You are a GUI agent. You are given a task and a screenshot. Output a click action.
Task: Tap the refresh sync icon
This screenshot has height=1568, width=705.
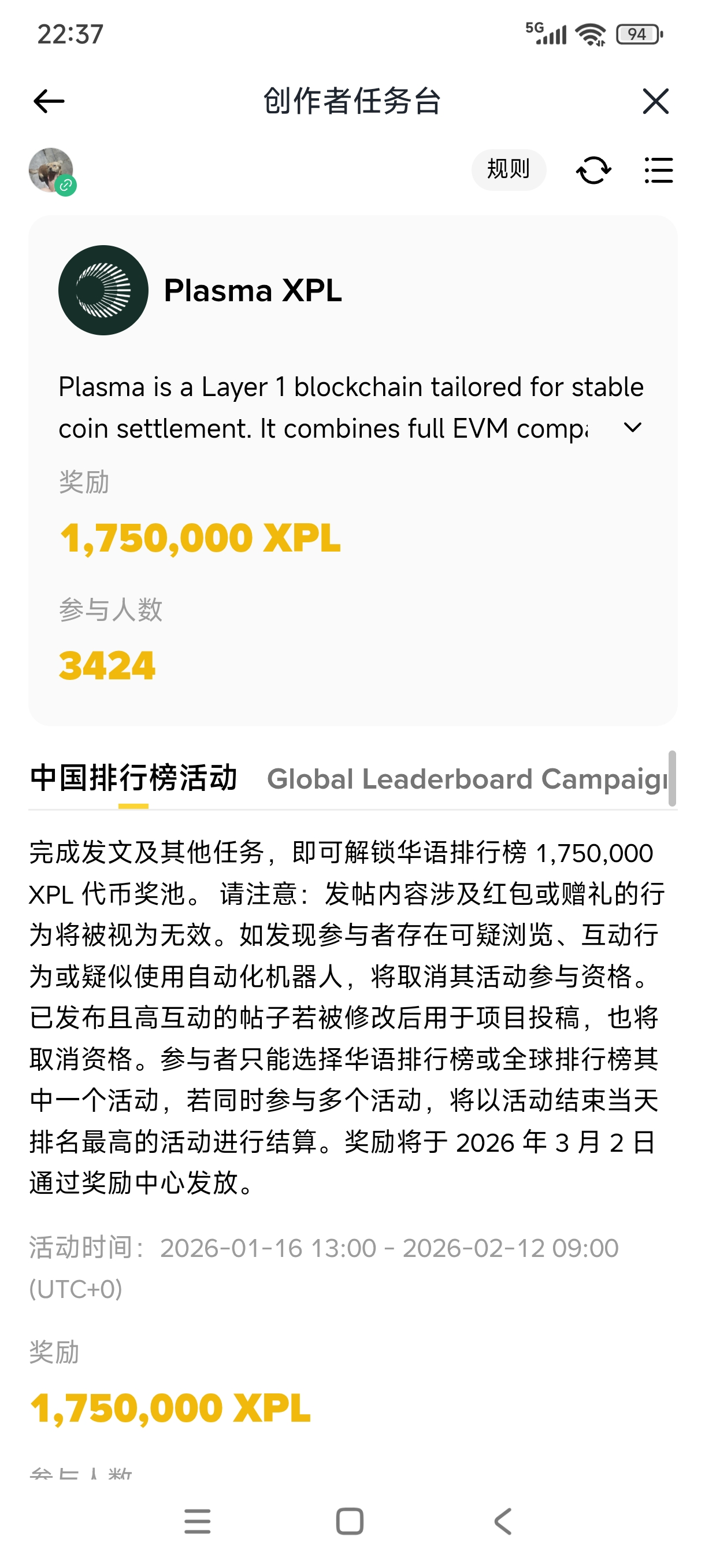point(593,170)
